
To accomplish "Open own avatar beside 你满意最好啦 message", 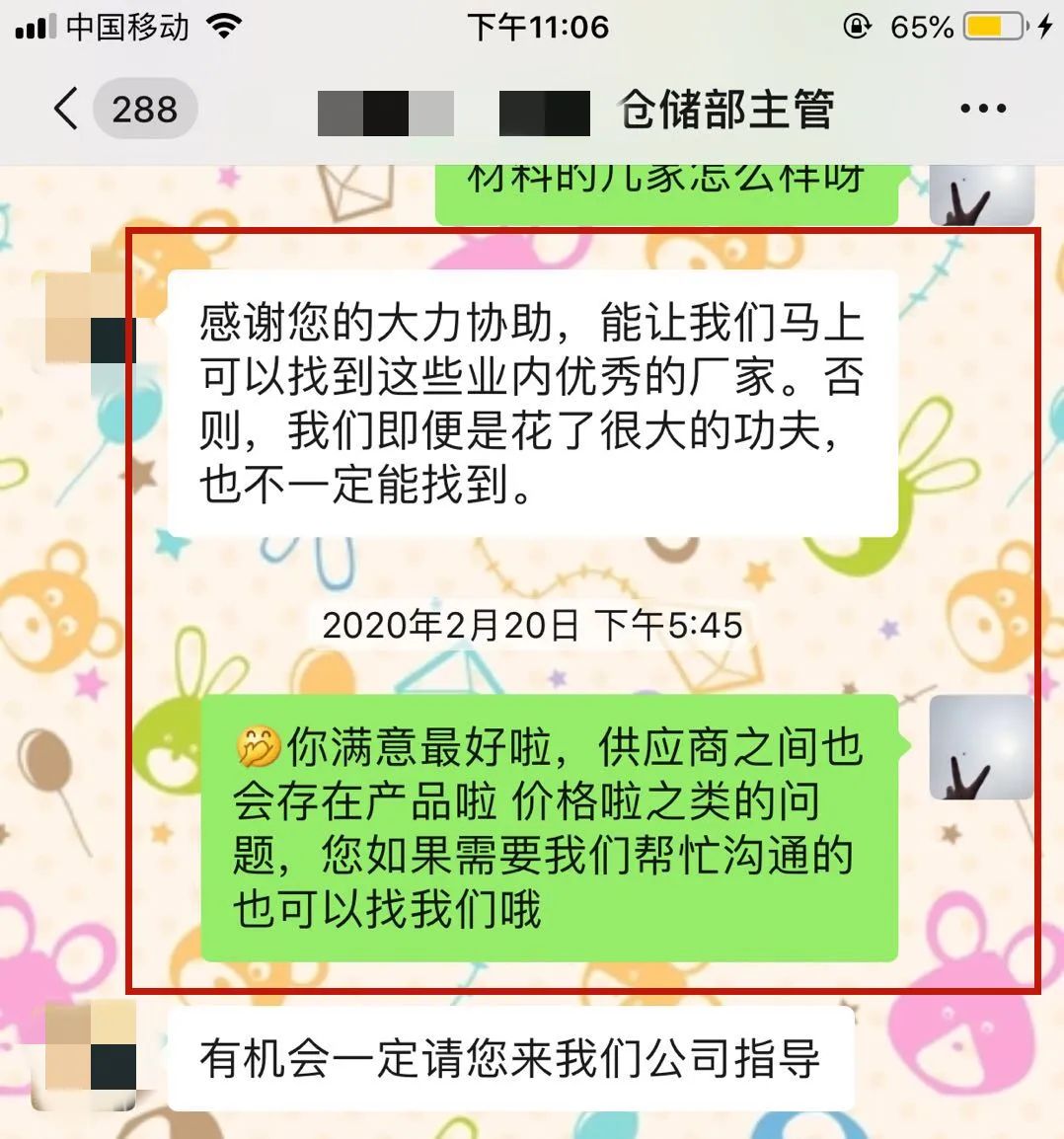I will (980, 747).
